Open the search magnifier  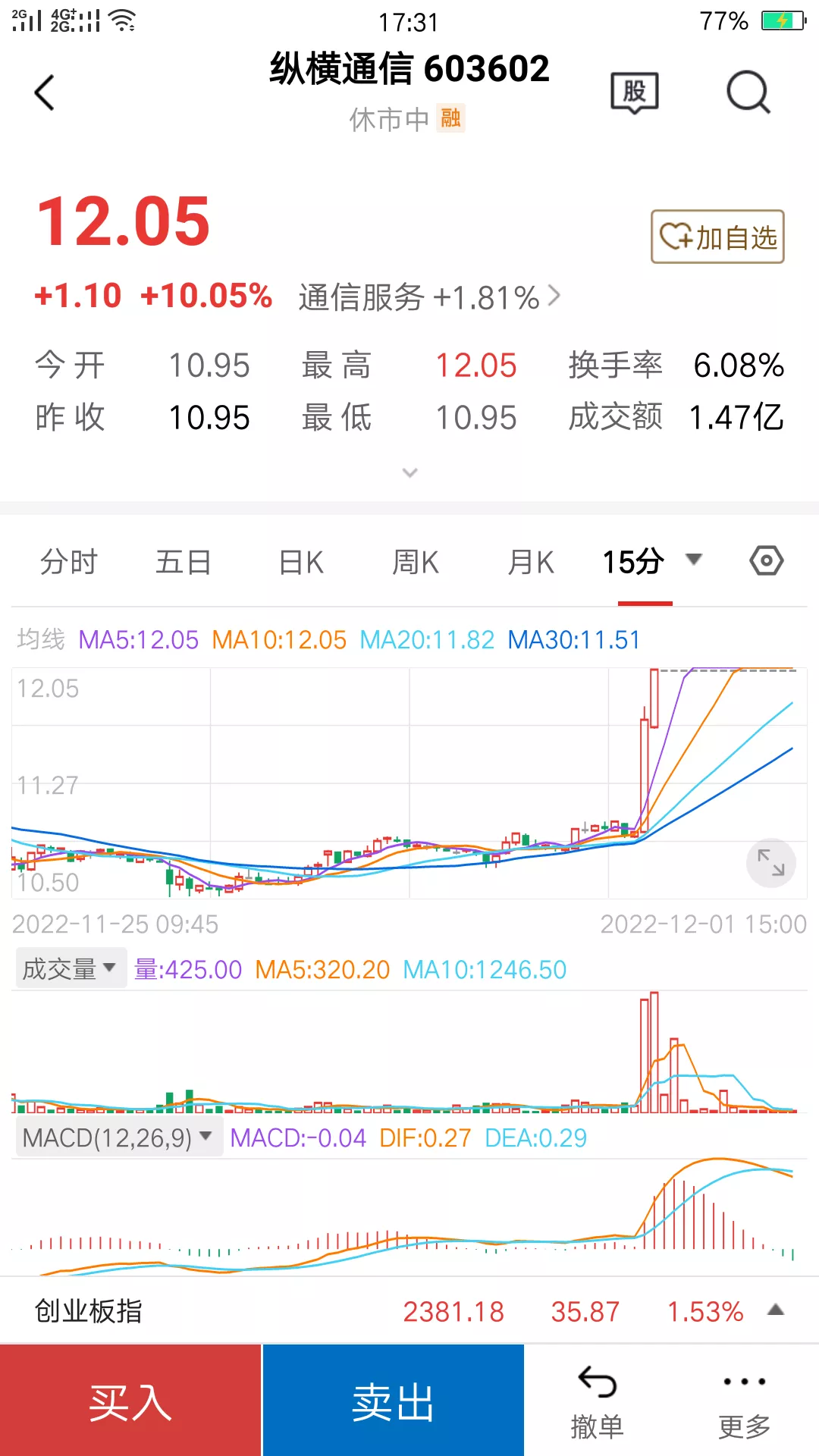coord(748,93)
